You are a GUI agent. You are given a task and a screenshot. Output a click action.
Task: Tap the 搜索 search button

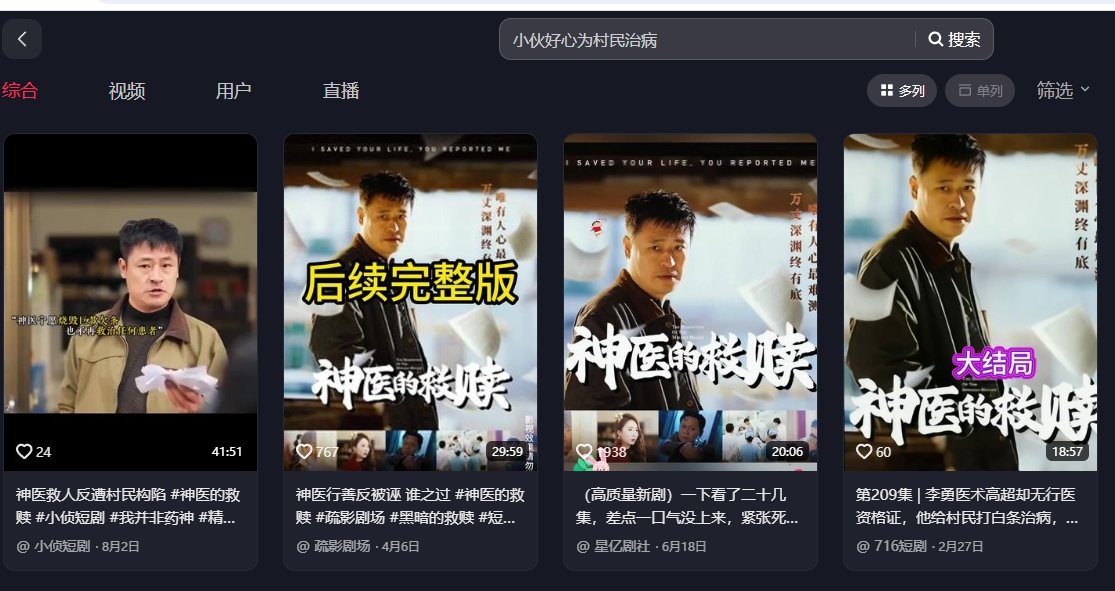click(x=954, y=40)
